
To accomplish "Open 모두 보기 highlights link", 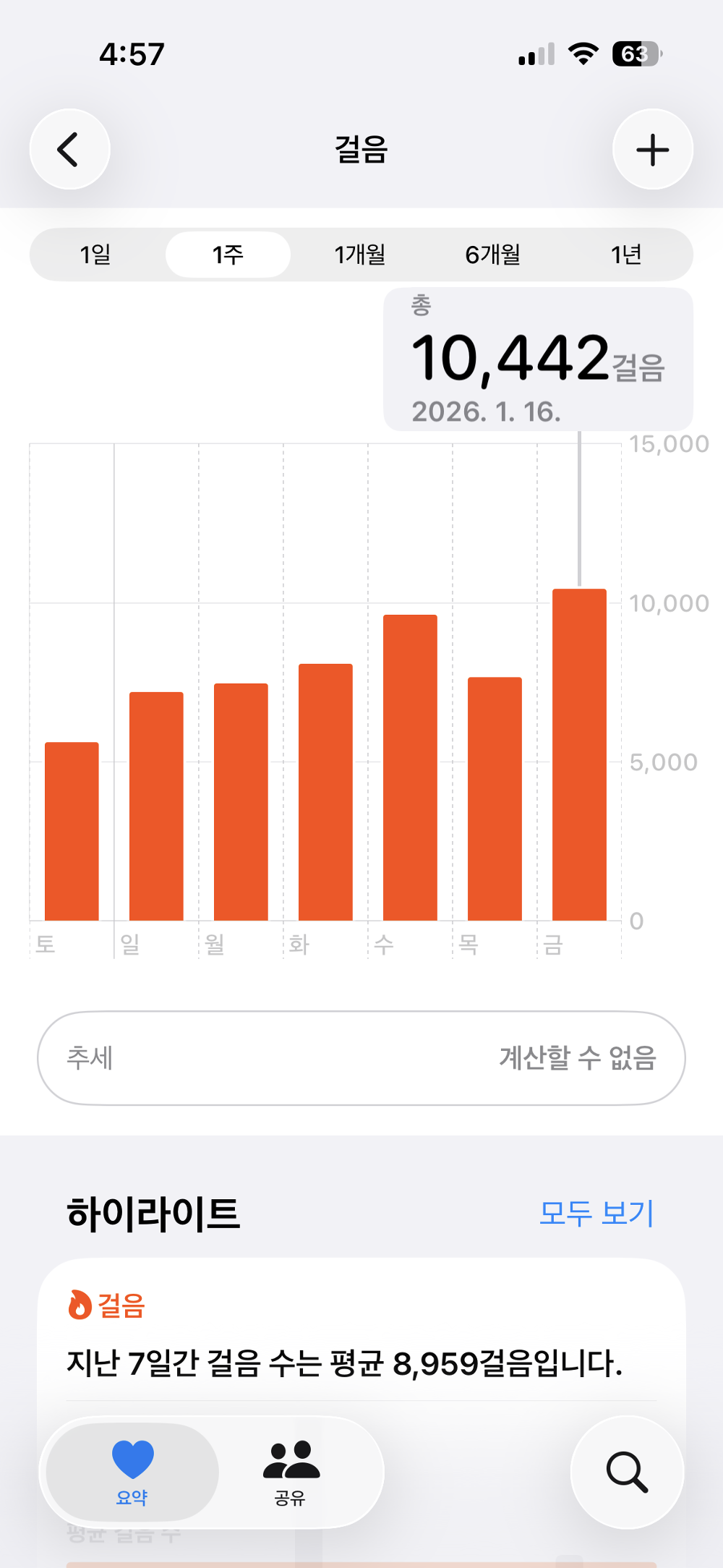I will [596, 1214].
